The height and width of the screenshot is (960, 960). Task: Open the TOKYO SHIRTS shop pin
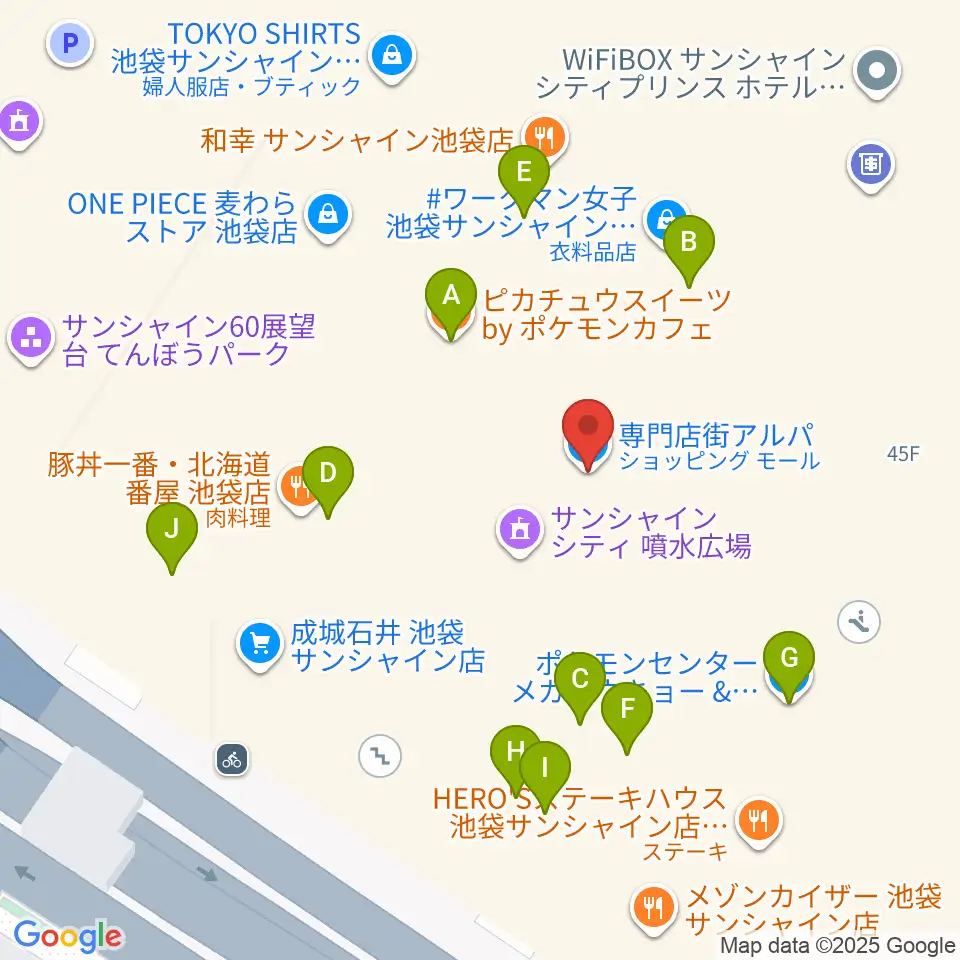[x=387, y=56]
